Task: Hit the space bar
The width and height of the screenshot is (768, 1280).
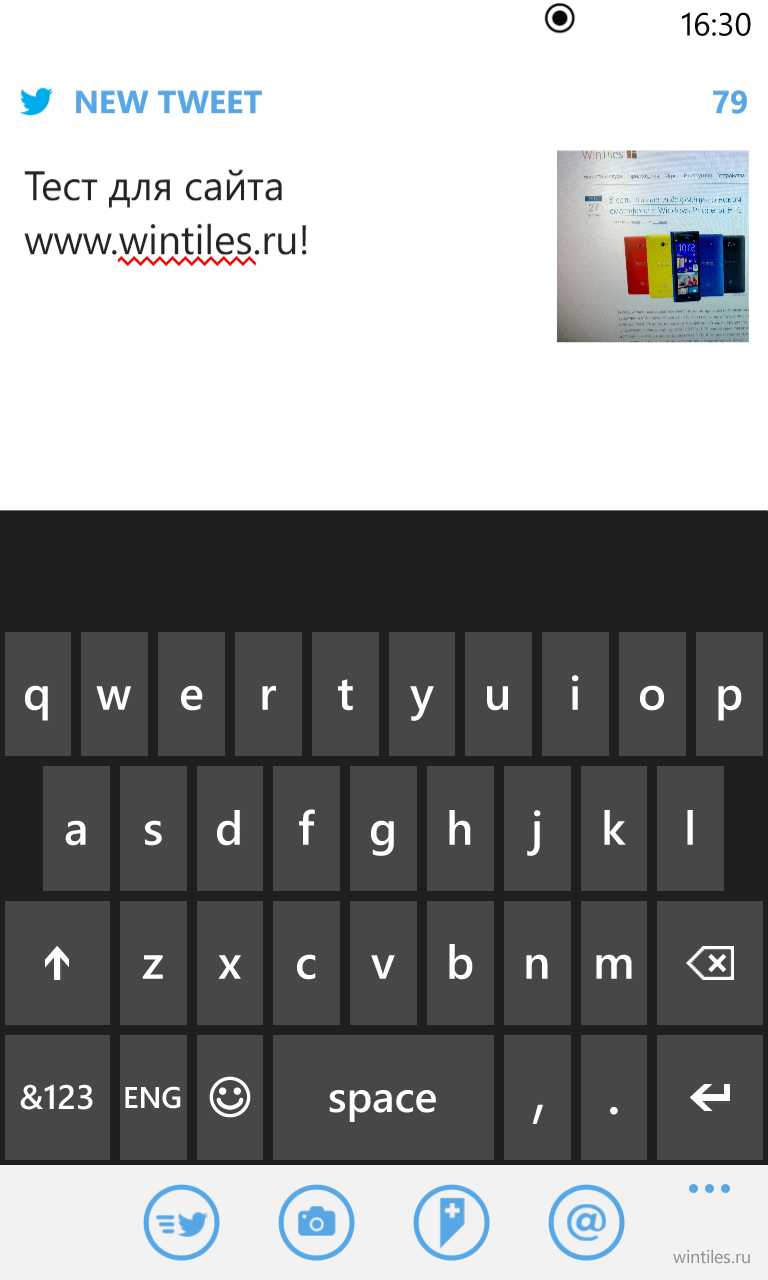Action: [383, 1097]
